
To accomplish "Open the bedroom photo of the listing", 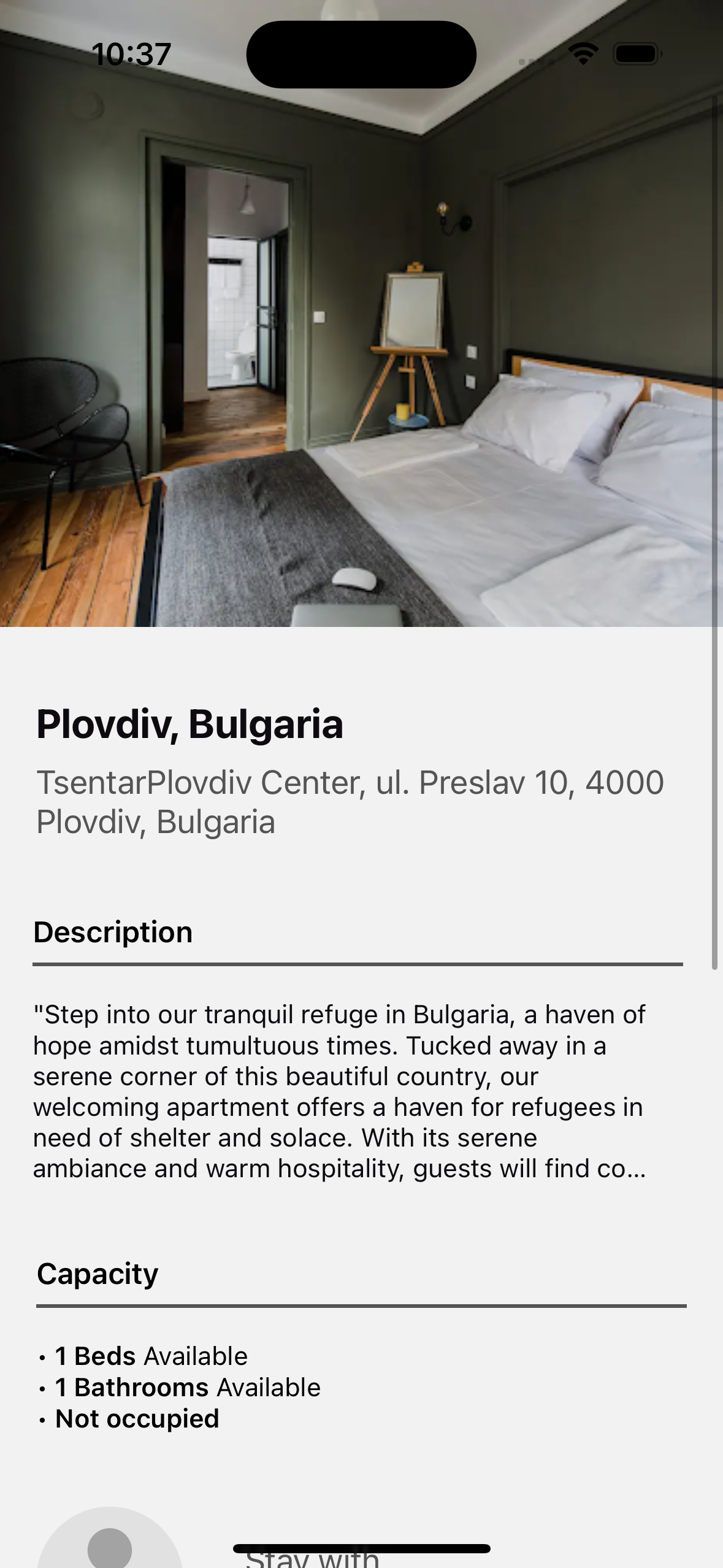I will pyautogui.click(x=361, y=313).
